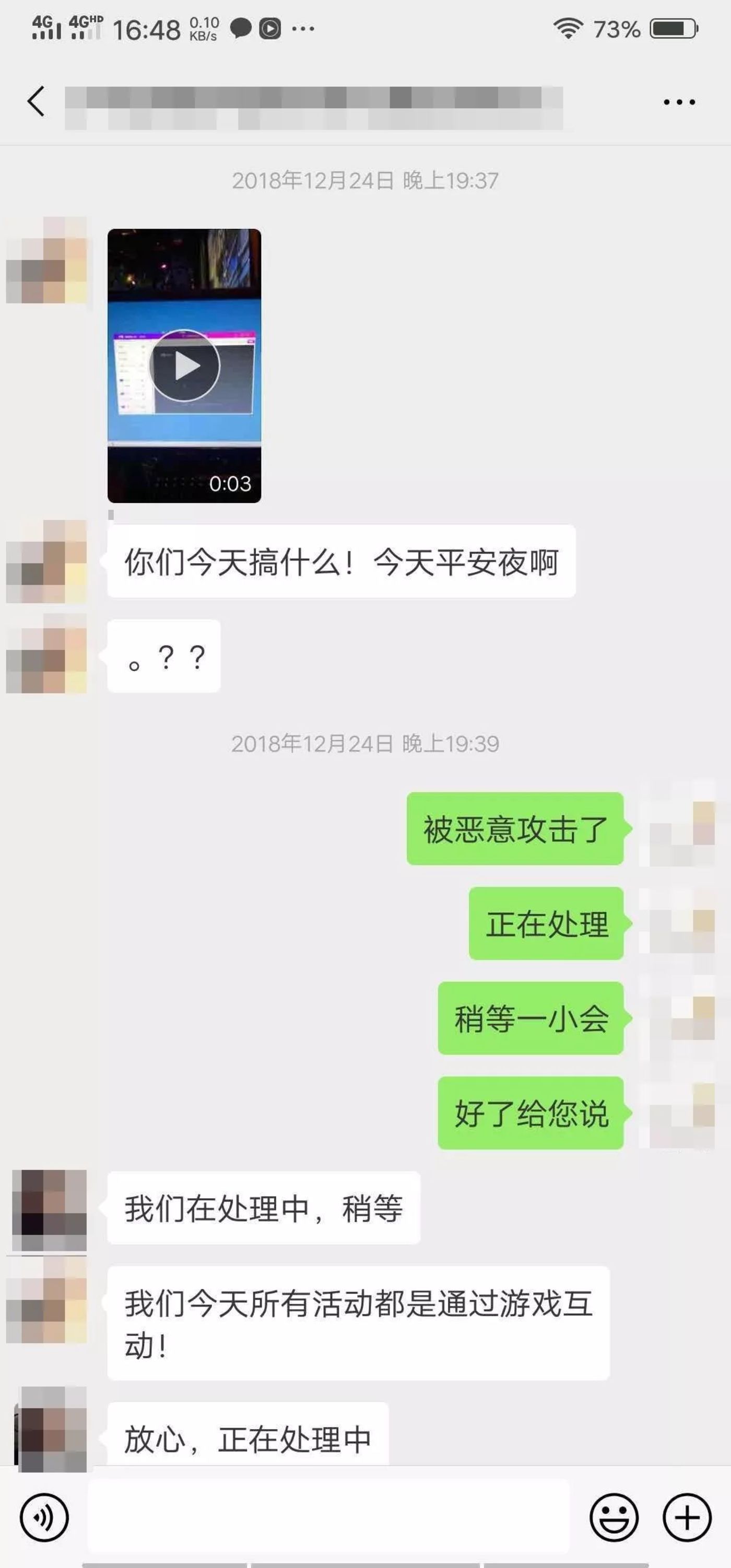The image size is (731, 1568).
Task: Open the plus attachments menu
Action: (687, 1517)
